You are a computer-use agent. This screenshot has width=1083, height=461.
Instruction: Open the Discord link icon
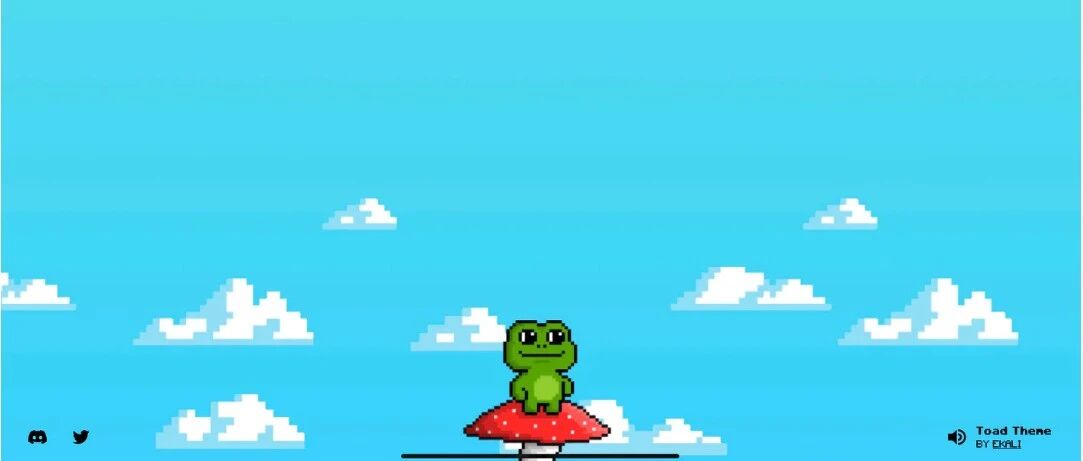37,437
